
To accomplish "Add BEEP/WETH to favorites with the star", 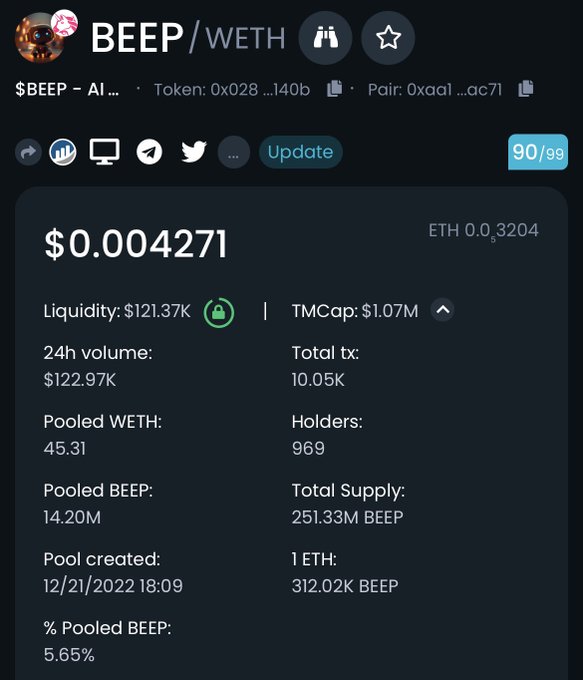I will (388, 38).
